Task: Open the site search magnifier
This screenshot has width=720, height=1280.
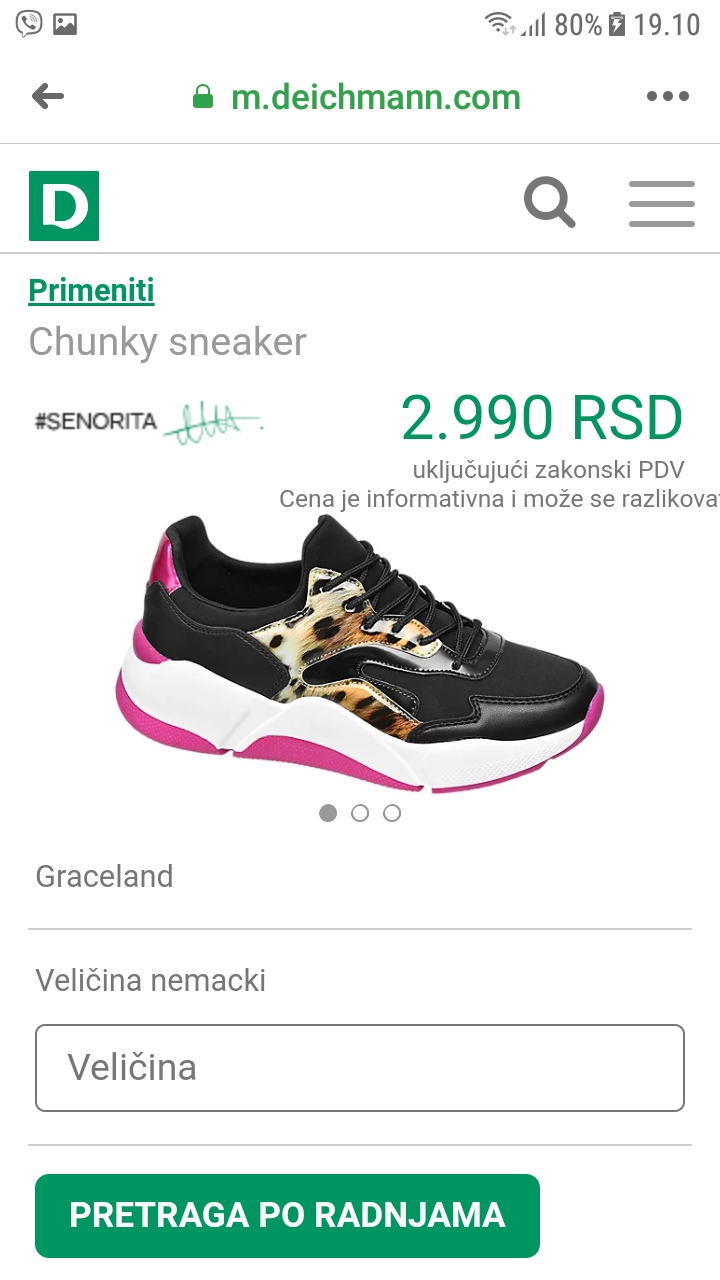Action: [550, 203]
